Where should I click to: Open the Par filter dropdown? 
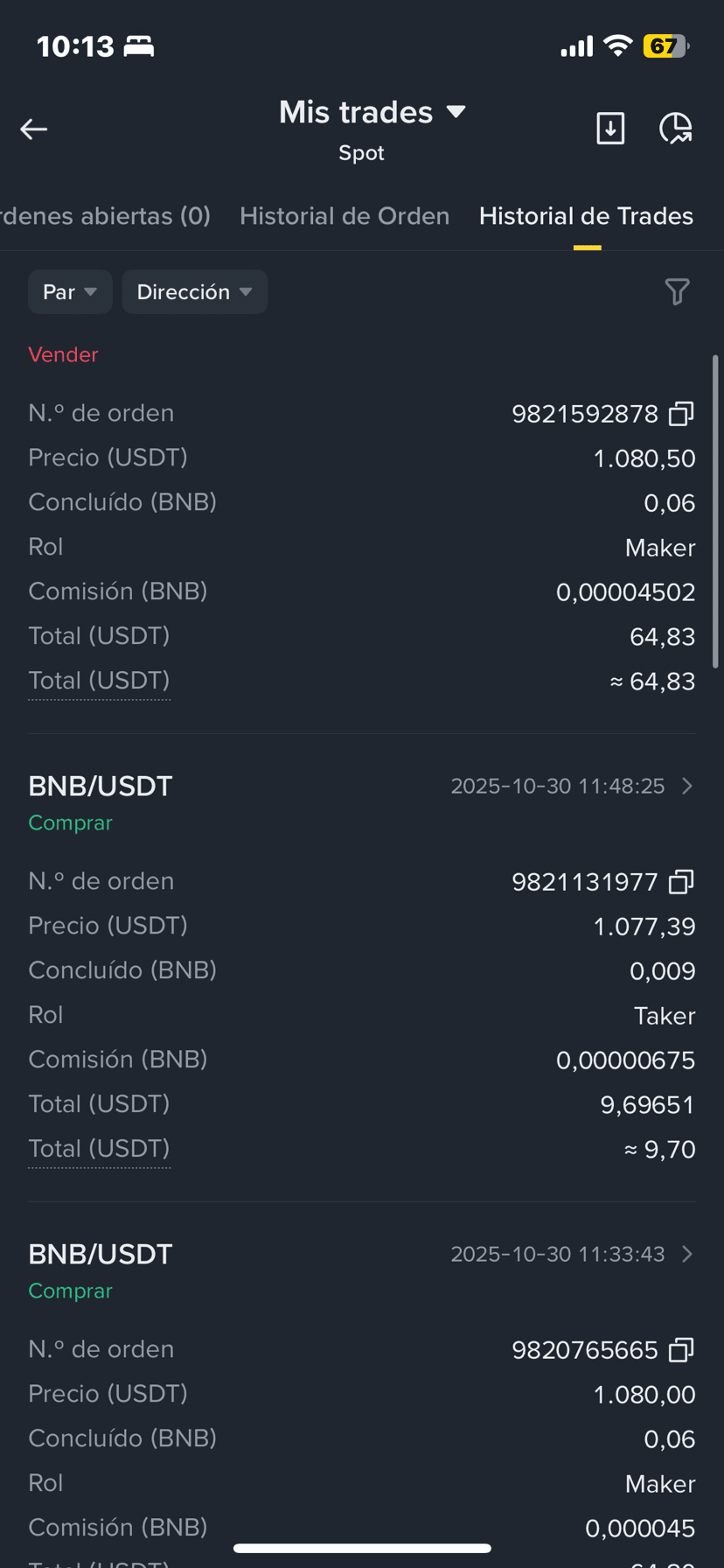[70, 291]
